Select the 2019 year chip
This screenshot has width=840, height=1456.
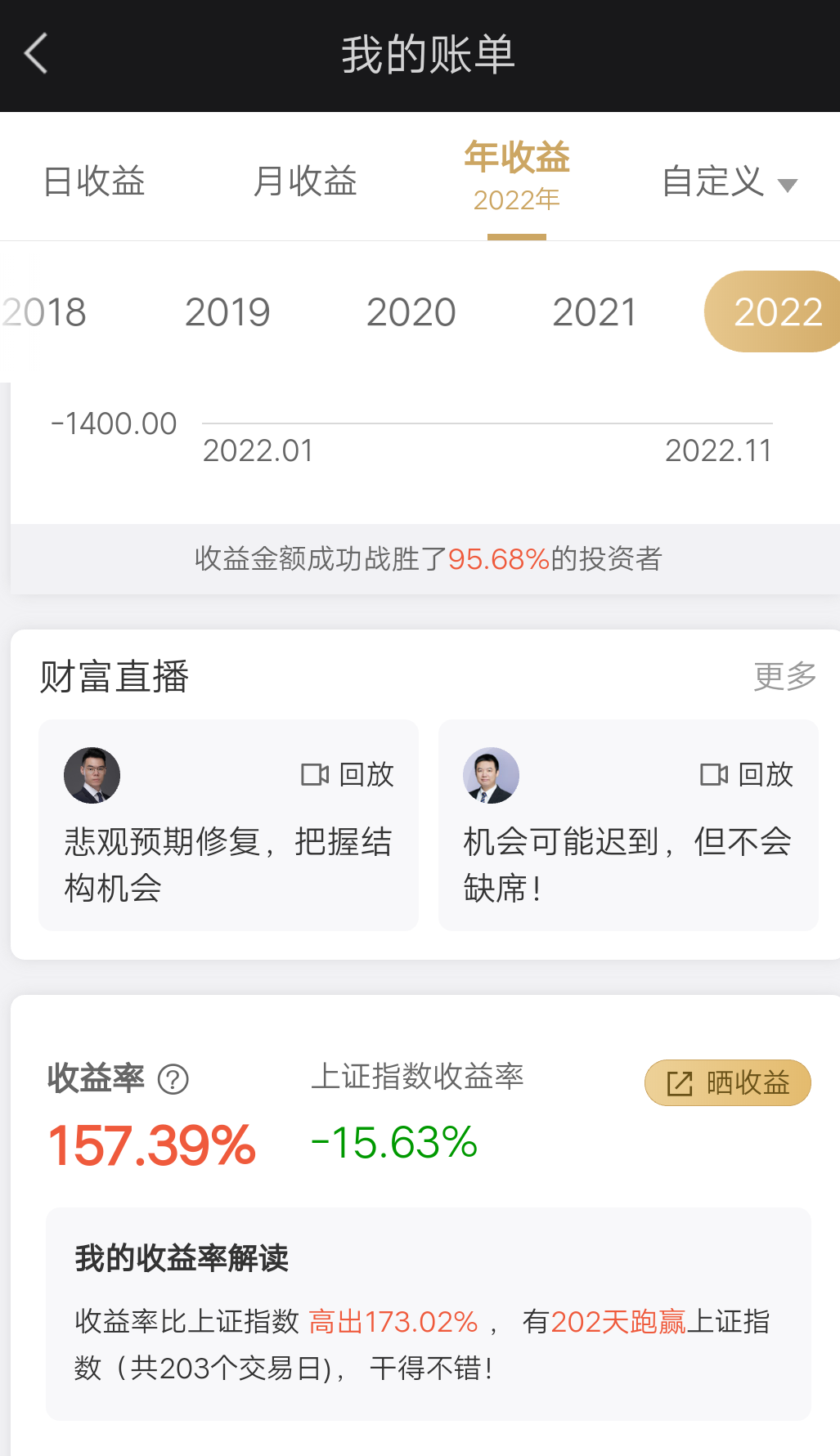(x=227, y=311)
